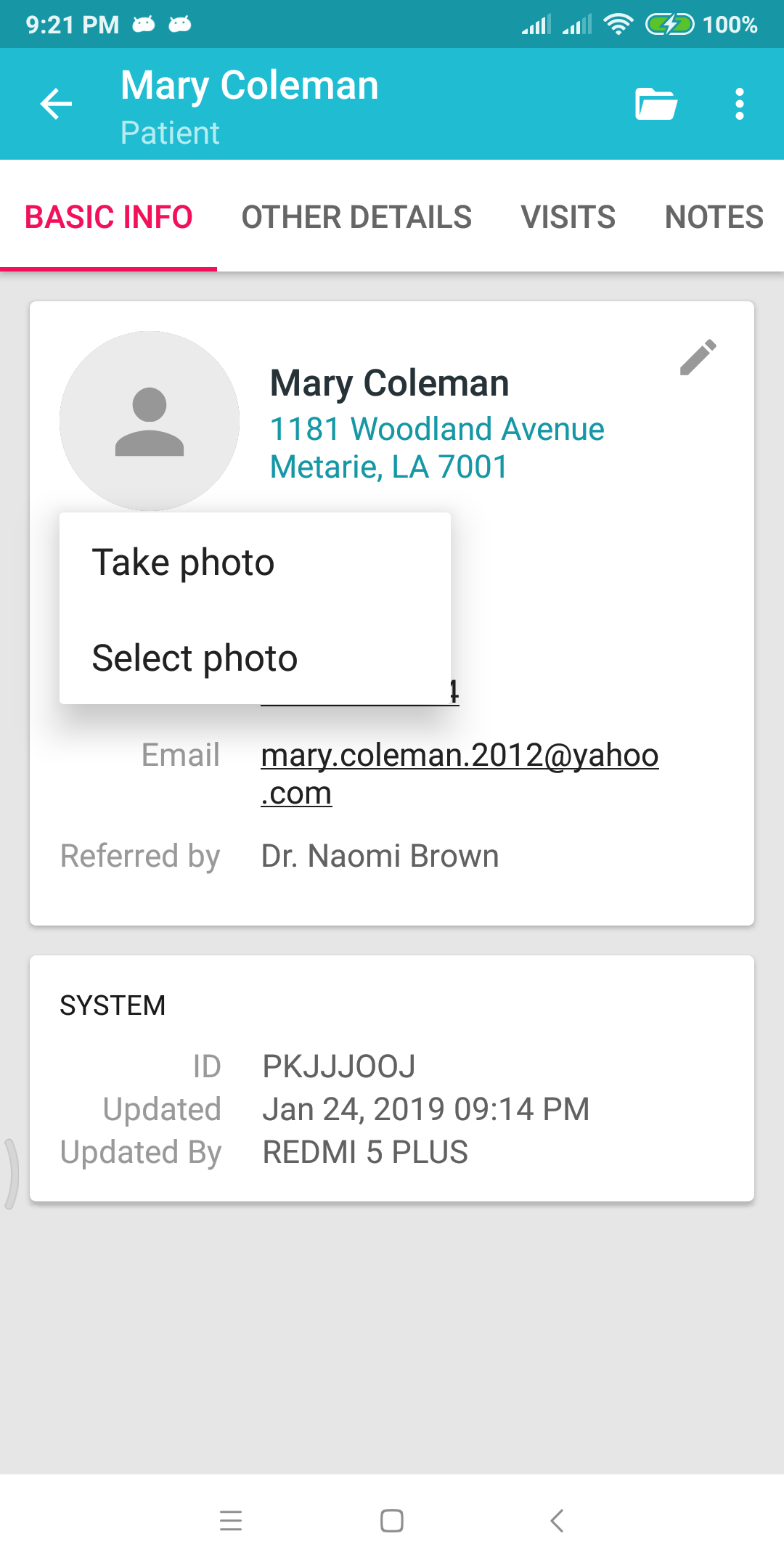Viewport: 784px width, 1568px height.
Task: Switch to the Notes tab
Action: [x=714, y=217]
